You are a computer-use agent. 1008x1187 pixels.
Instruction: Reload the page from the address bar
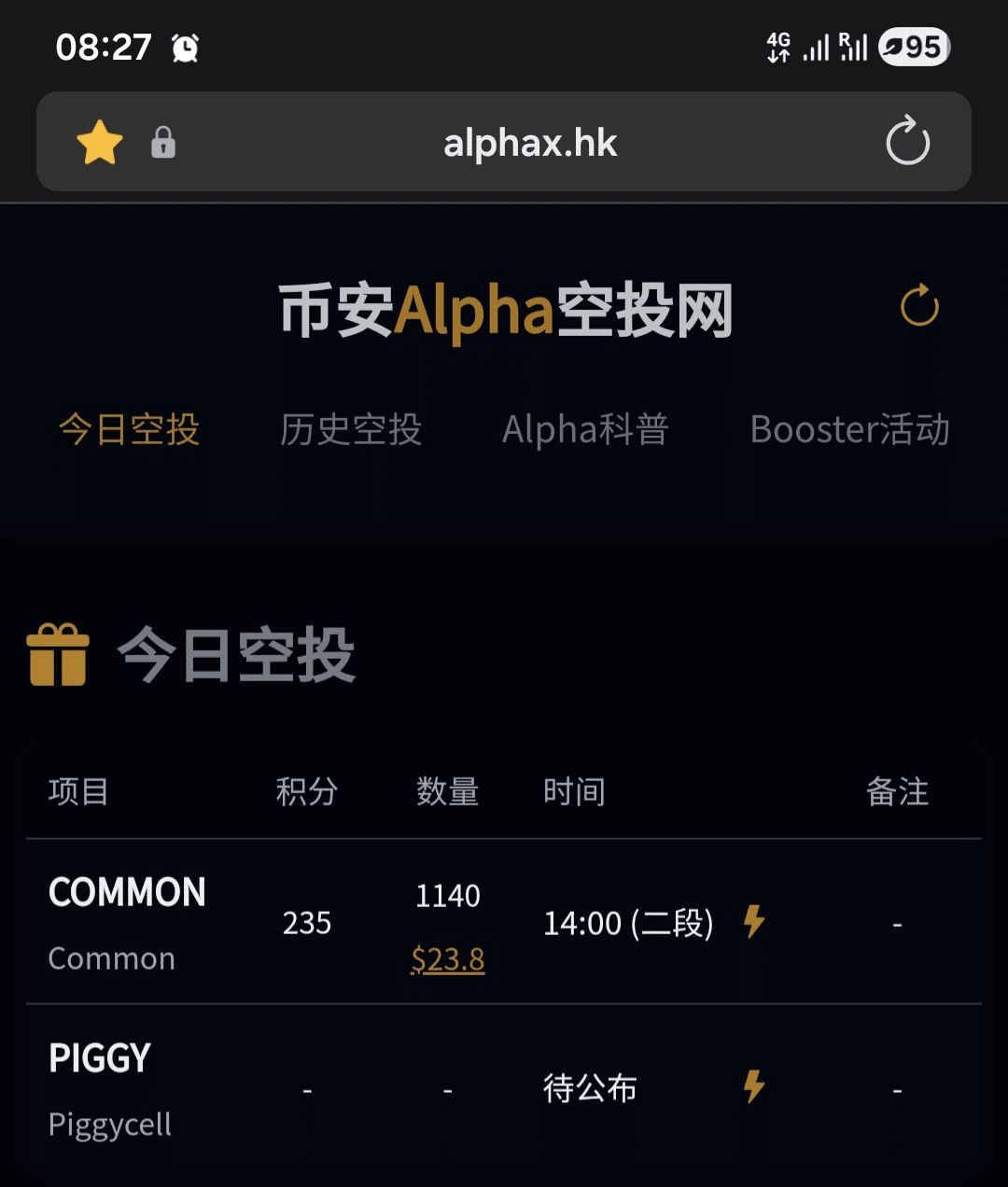click(907, 143)
